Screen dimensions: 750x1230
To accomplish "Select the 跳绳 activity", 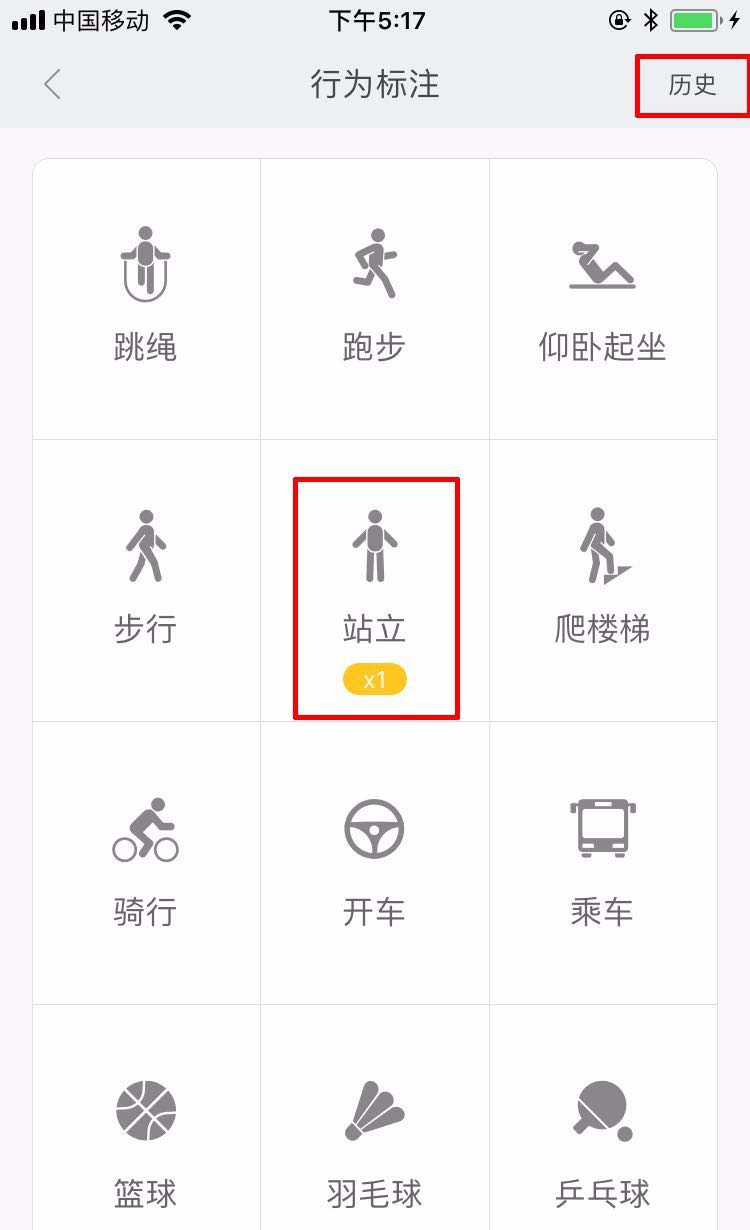I will pyautogui.click(x=146, y=299).
